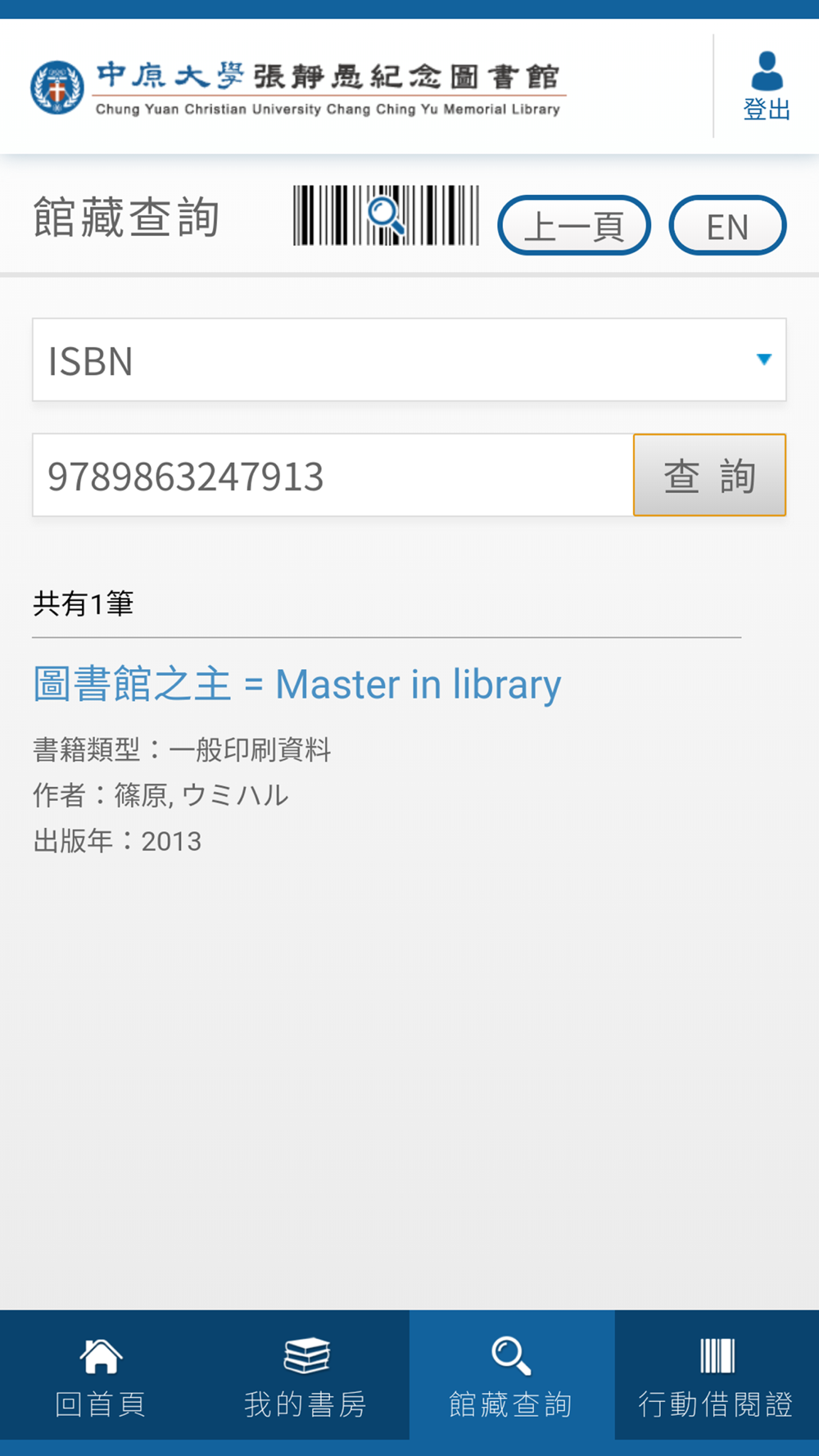The image size is (819, 1456).
Task: Switch language with EN button
Action: 727,225
